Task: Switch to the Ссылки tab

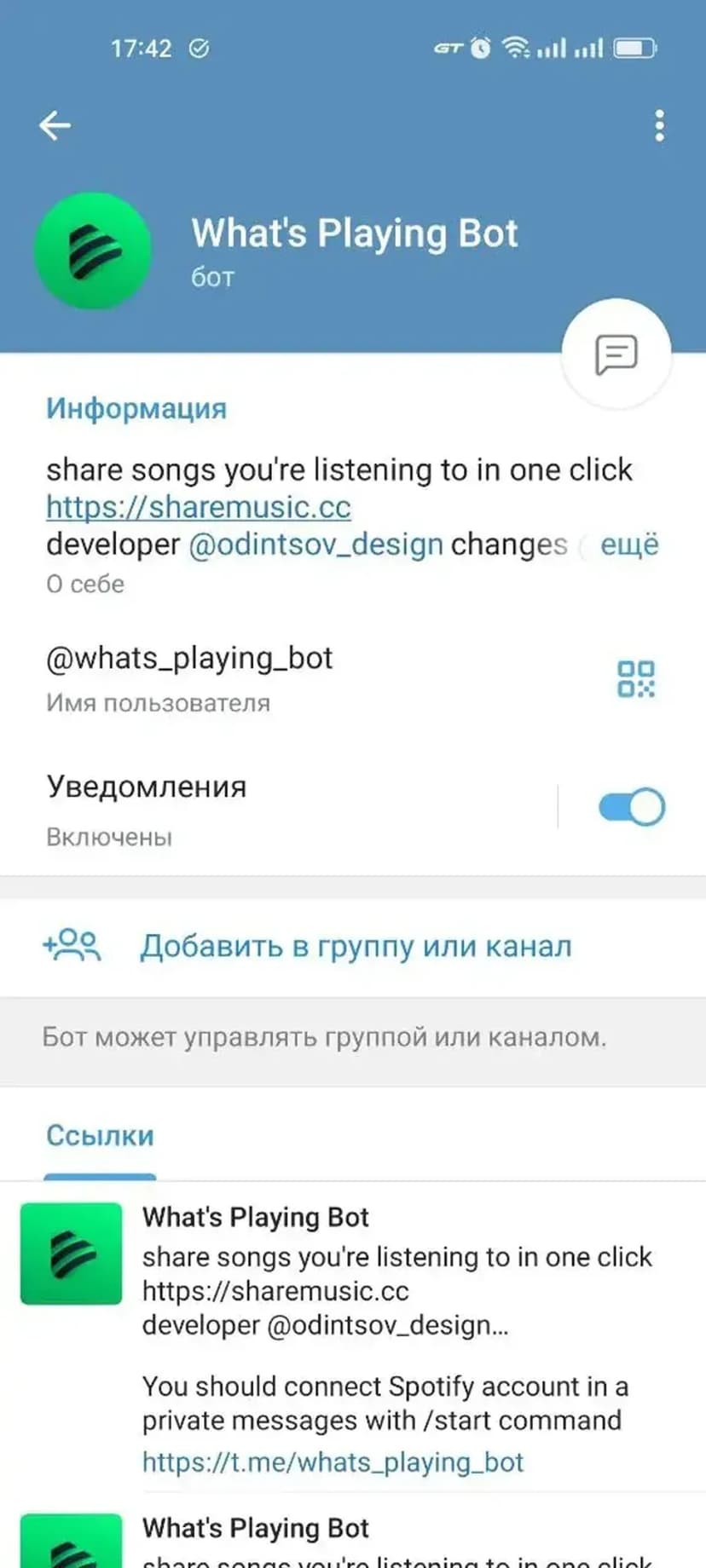Action: click(x=100, y=1136)
